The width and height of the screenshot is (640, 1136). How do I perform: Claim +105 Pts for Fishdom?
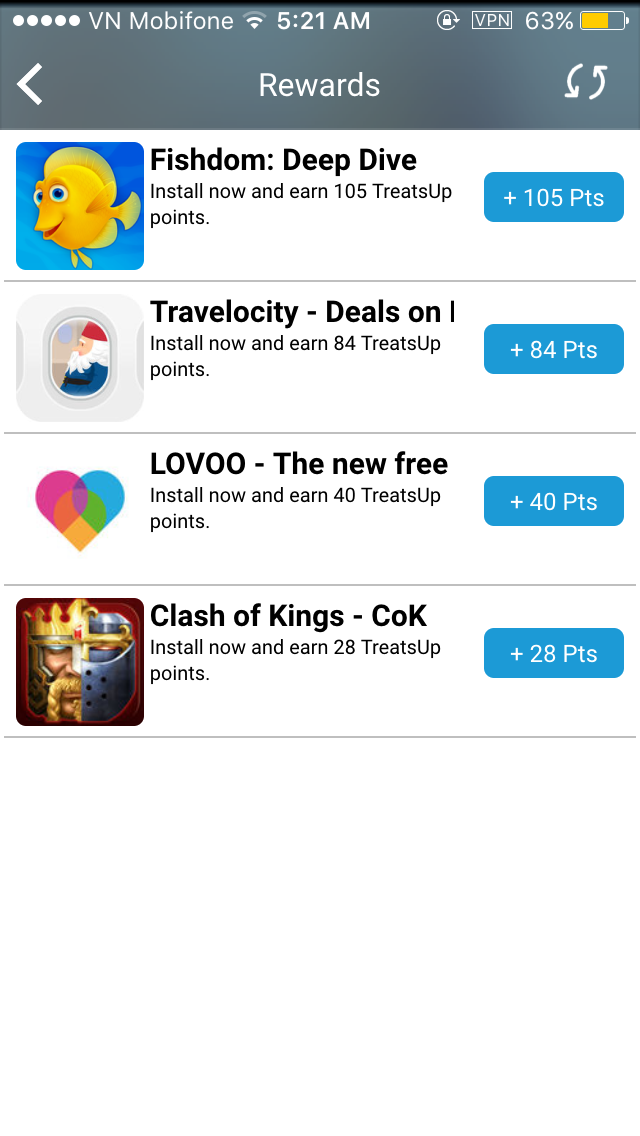tap(553, 197)
